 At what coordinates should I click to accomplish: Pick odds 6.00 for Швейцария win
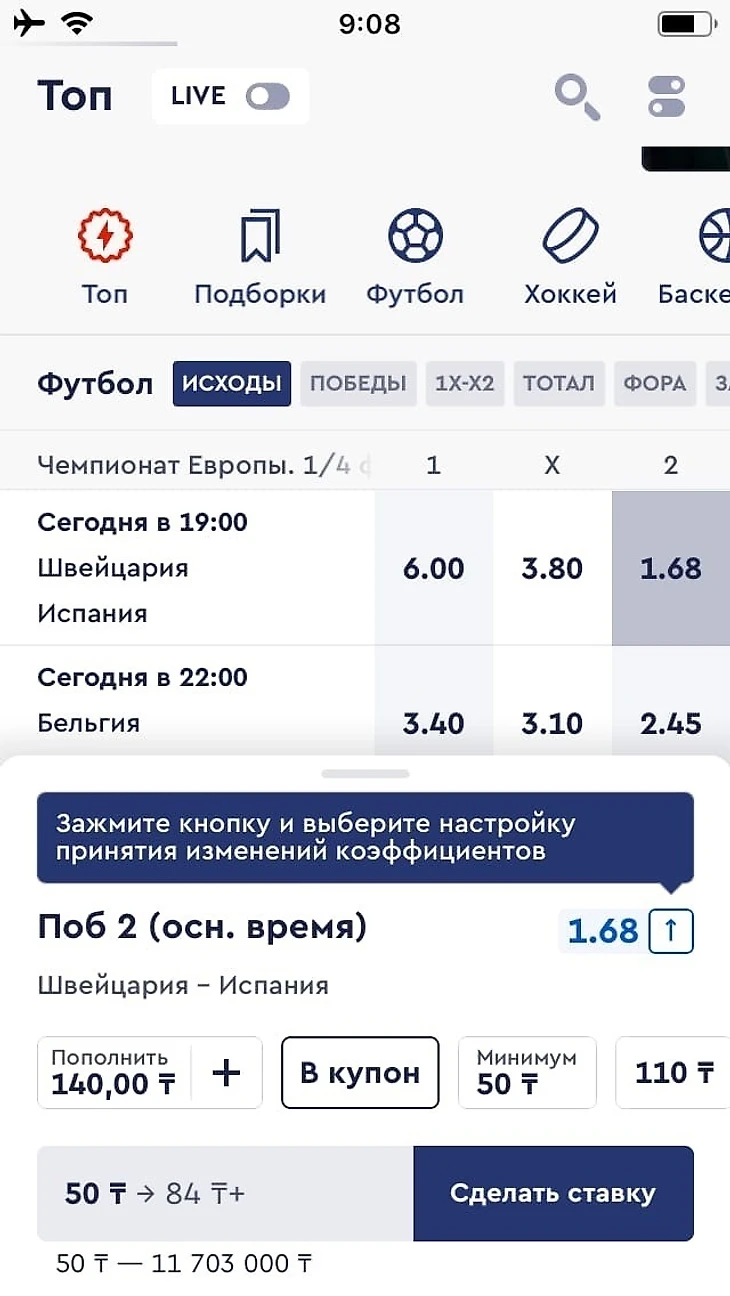click(433, 568)
